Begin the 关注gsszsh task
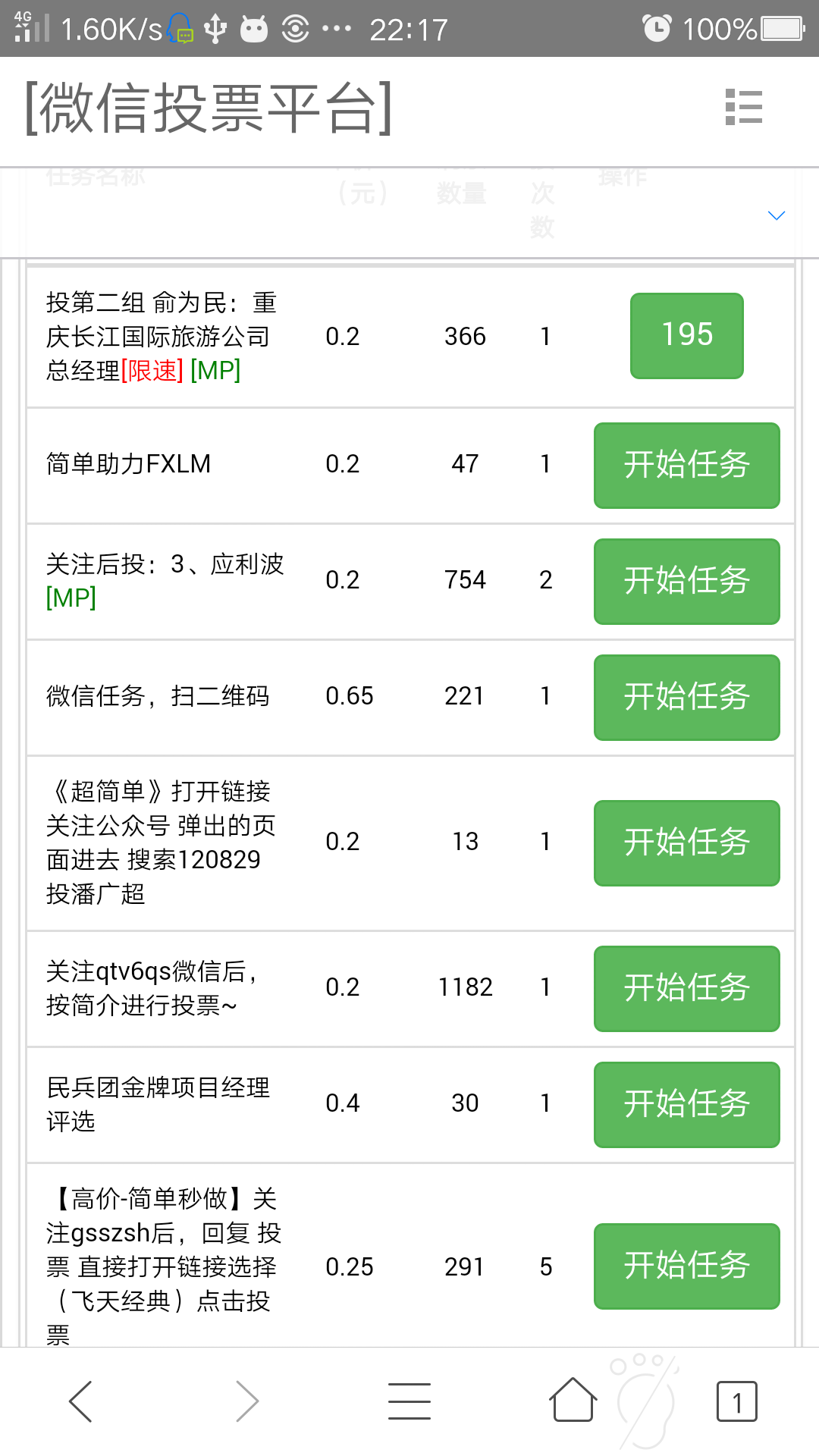819x1456 pixels. 686,1266
